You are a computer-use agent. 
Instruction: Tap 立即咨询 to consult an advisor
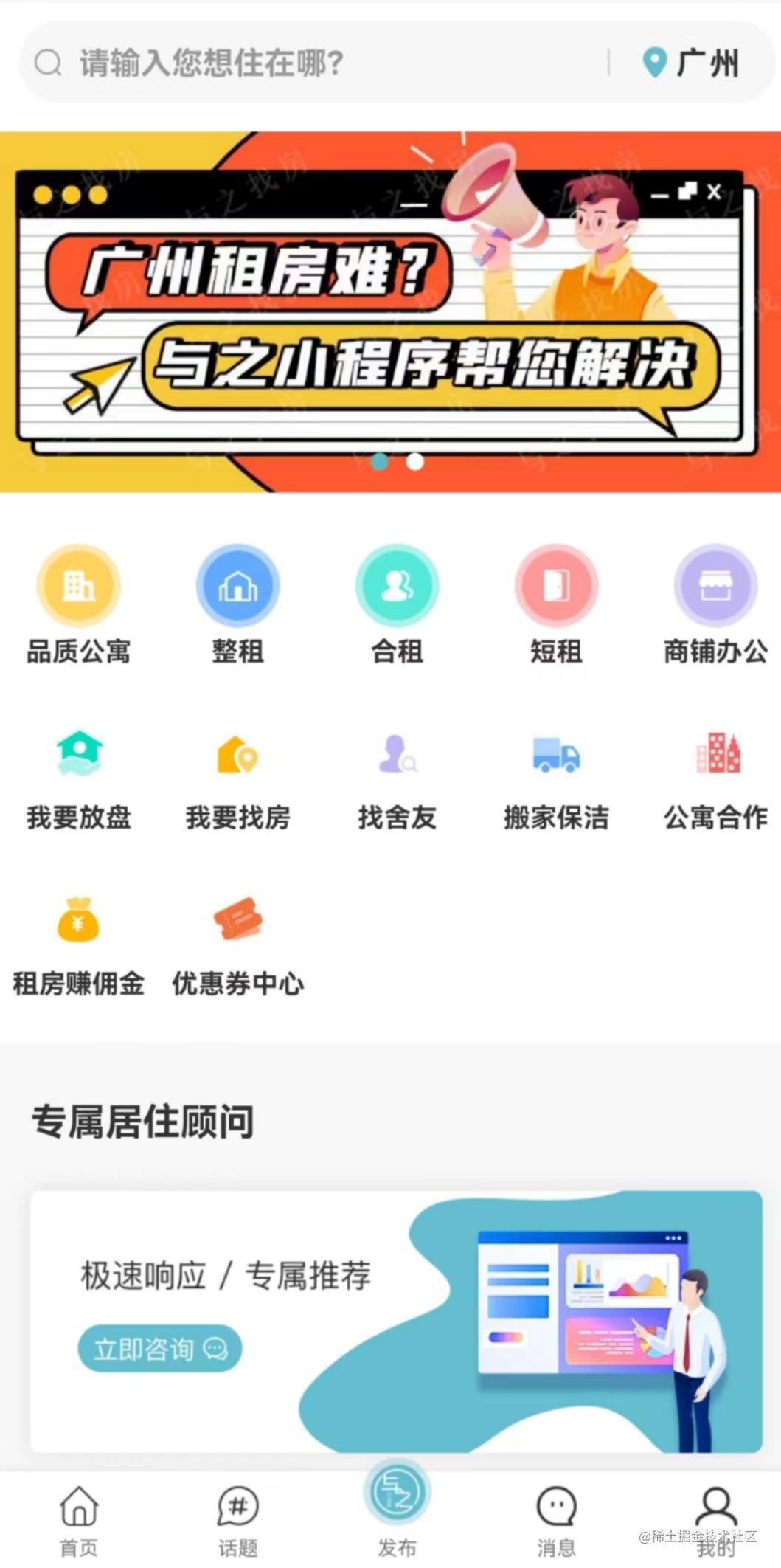tap(160, 1349)
